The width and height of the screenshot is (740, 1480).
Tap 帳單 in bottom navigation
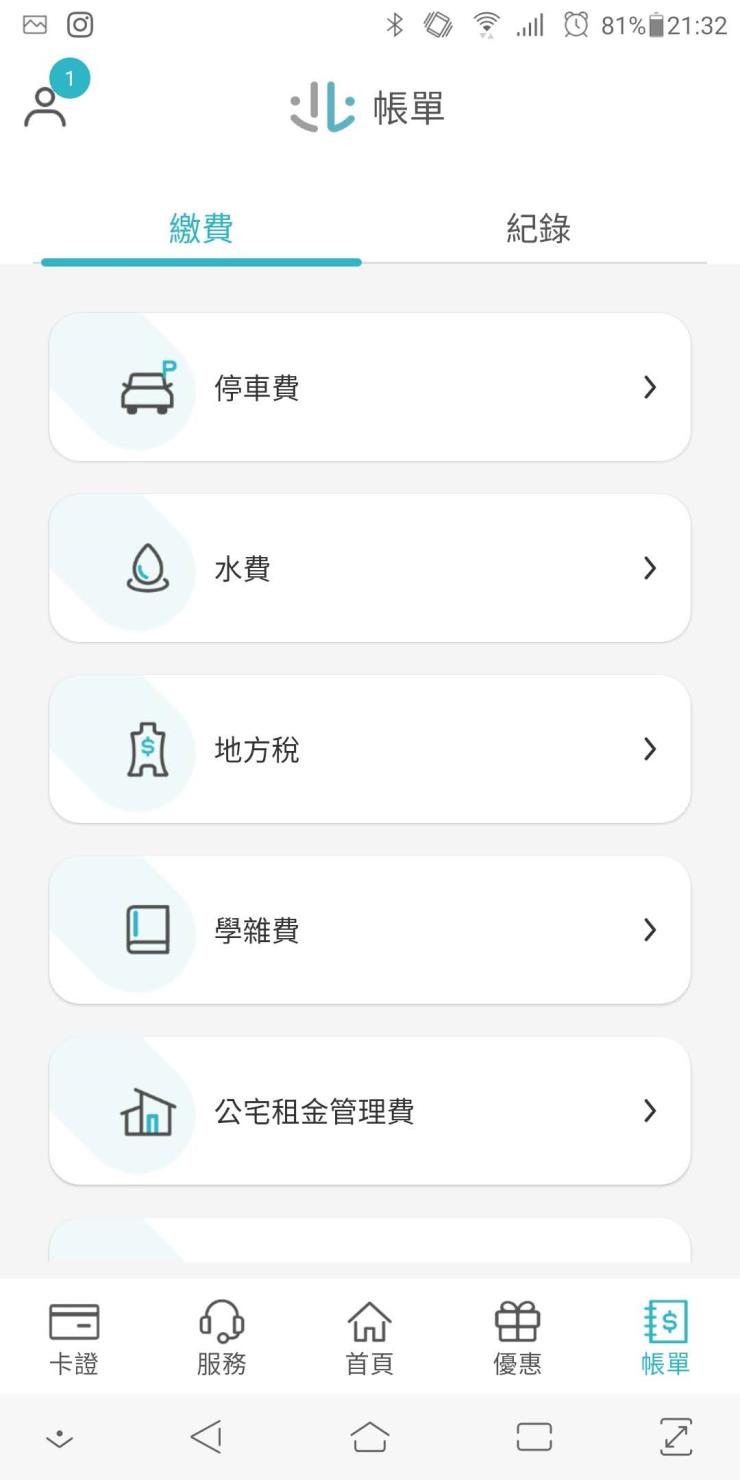click(x=665, y=1337)
